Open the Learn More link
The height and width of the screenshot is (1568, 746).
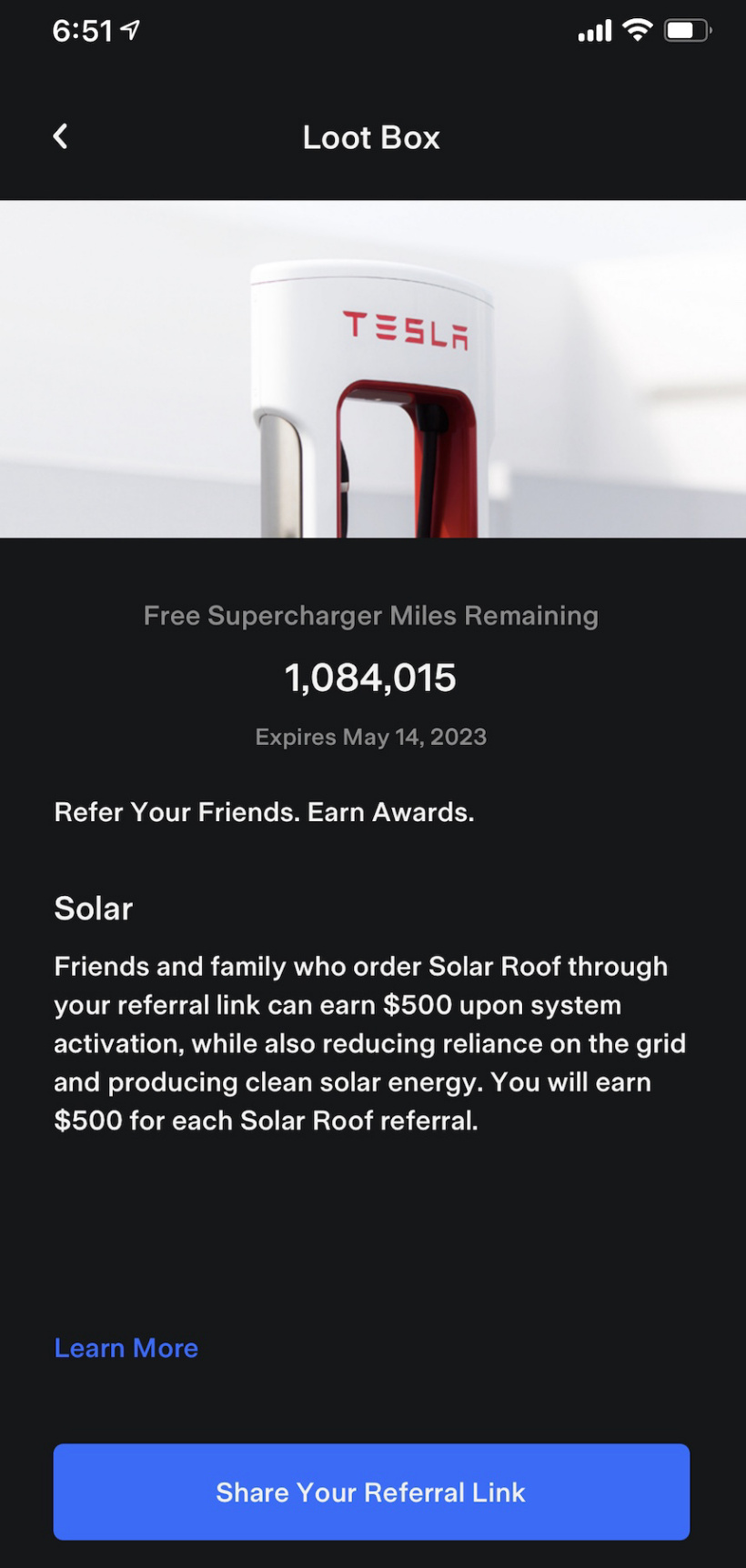click(x=126, y=1348)
